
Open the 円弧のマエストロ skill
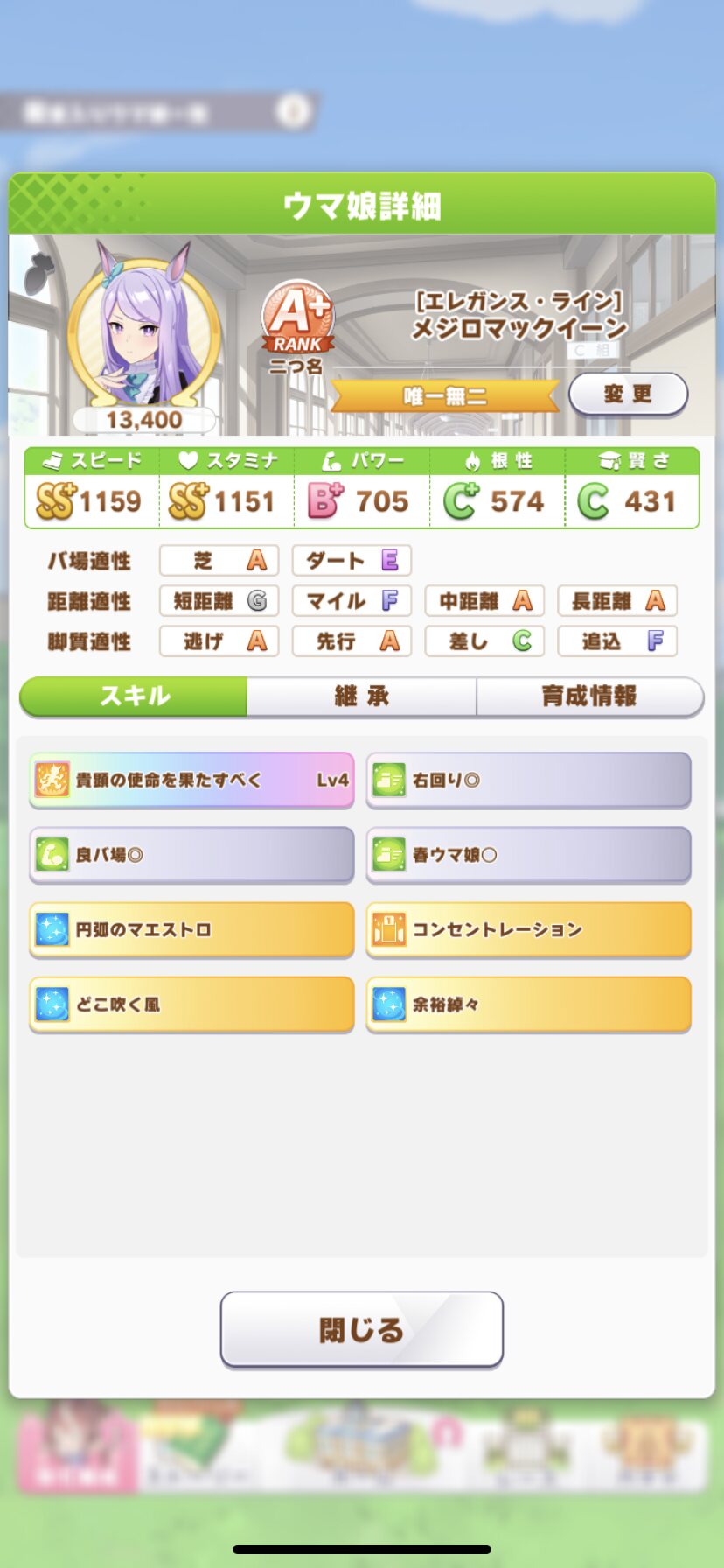191,929
